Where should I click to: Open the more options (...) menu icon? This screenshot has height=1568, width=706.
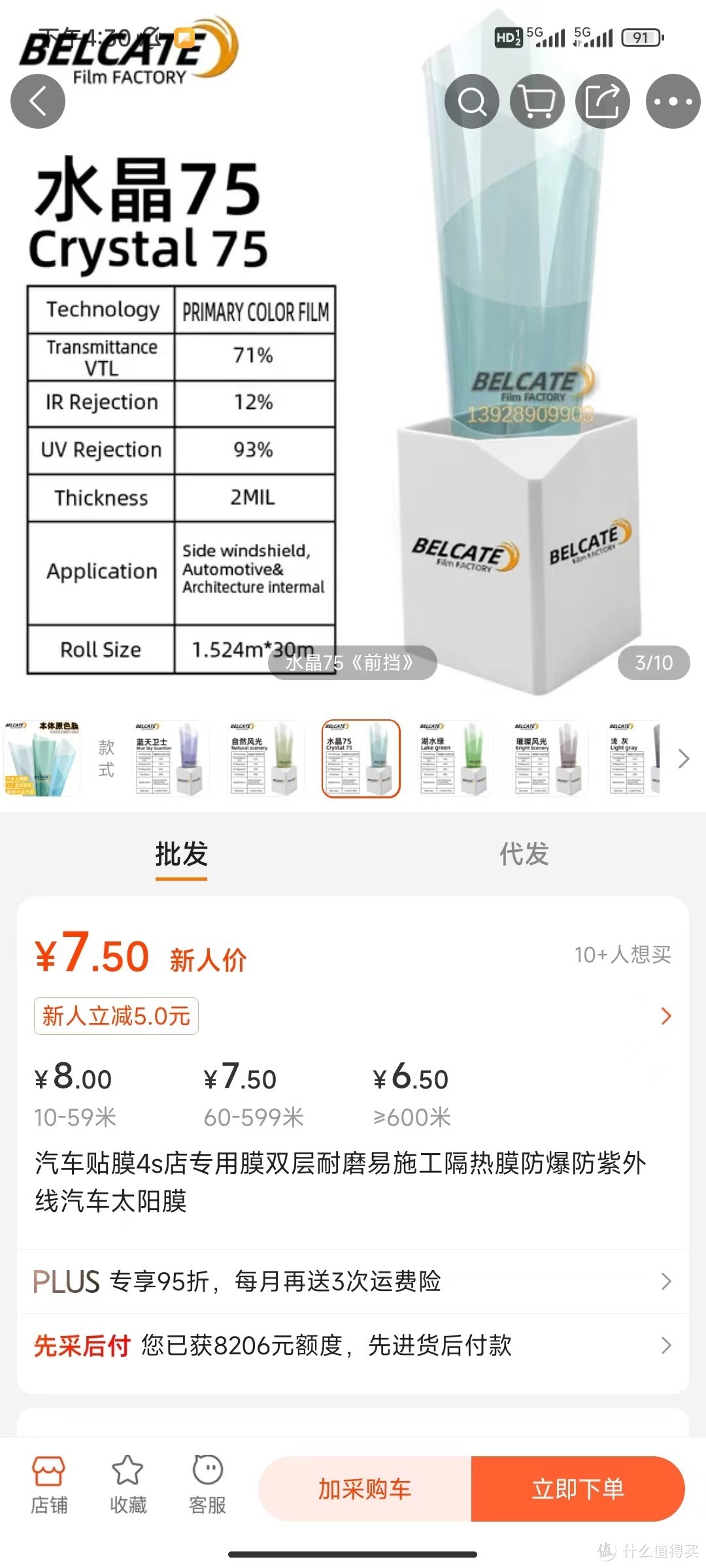tap(670, 101)
